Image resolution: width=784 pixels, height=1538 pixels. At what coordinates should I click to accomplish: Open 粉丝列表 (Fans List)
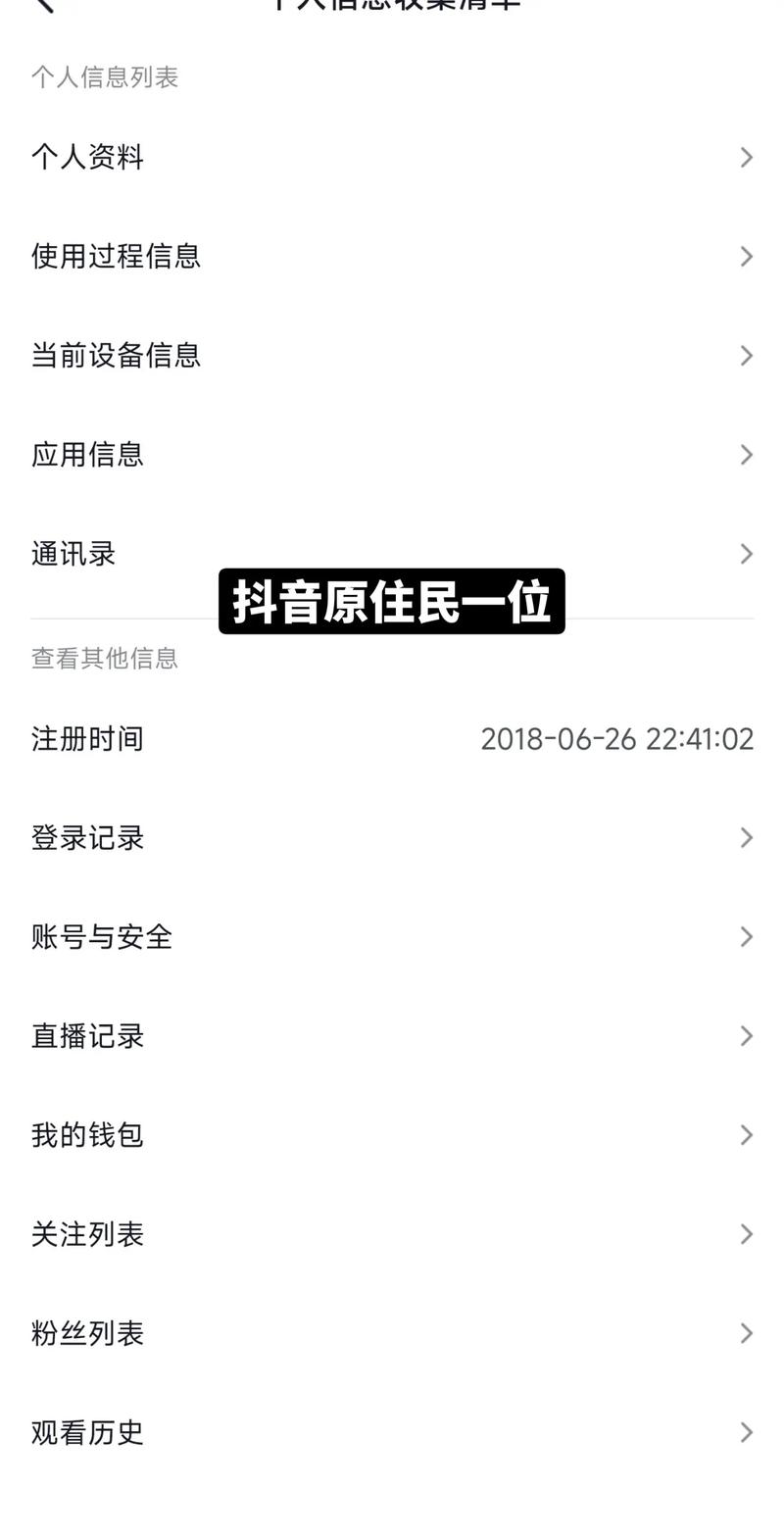coord(87,1333)
